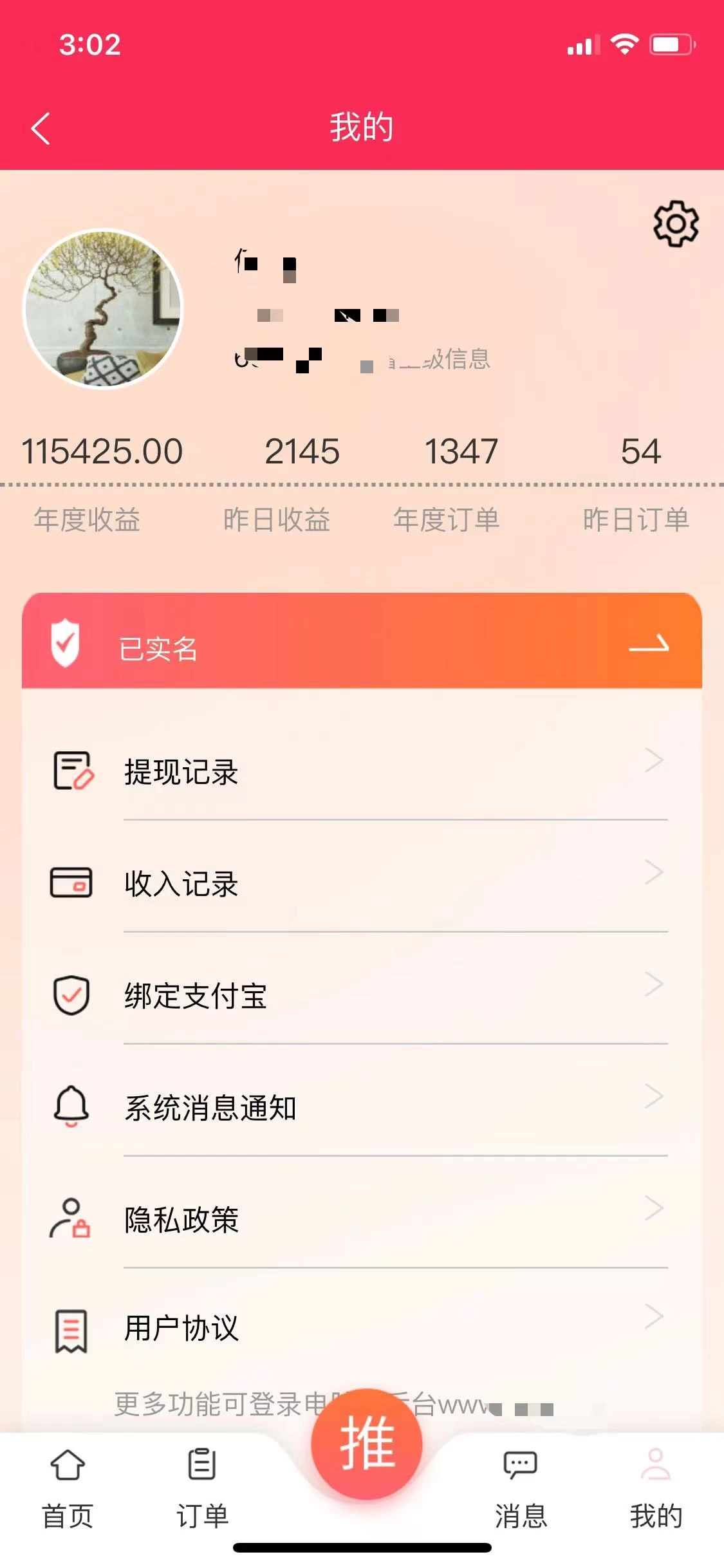Select the privacy policy person-lock icon
The image size is (724, 1568).
tap(70, 1218)
